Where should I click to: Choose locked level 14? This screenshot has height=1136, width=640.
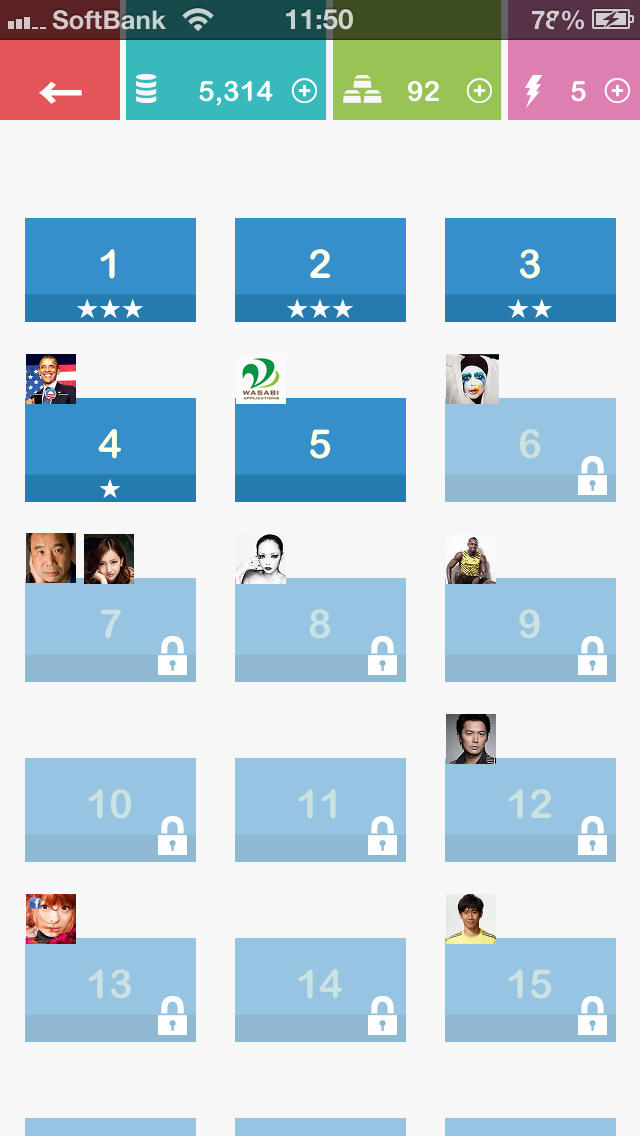[320, 989]
